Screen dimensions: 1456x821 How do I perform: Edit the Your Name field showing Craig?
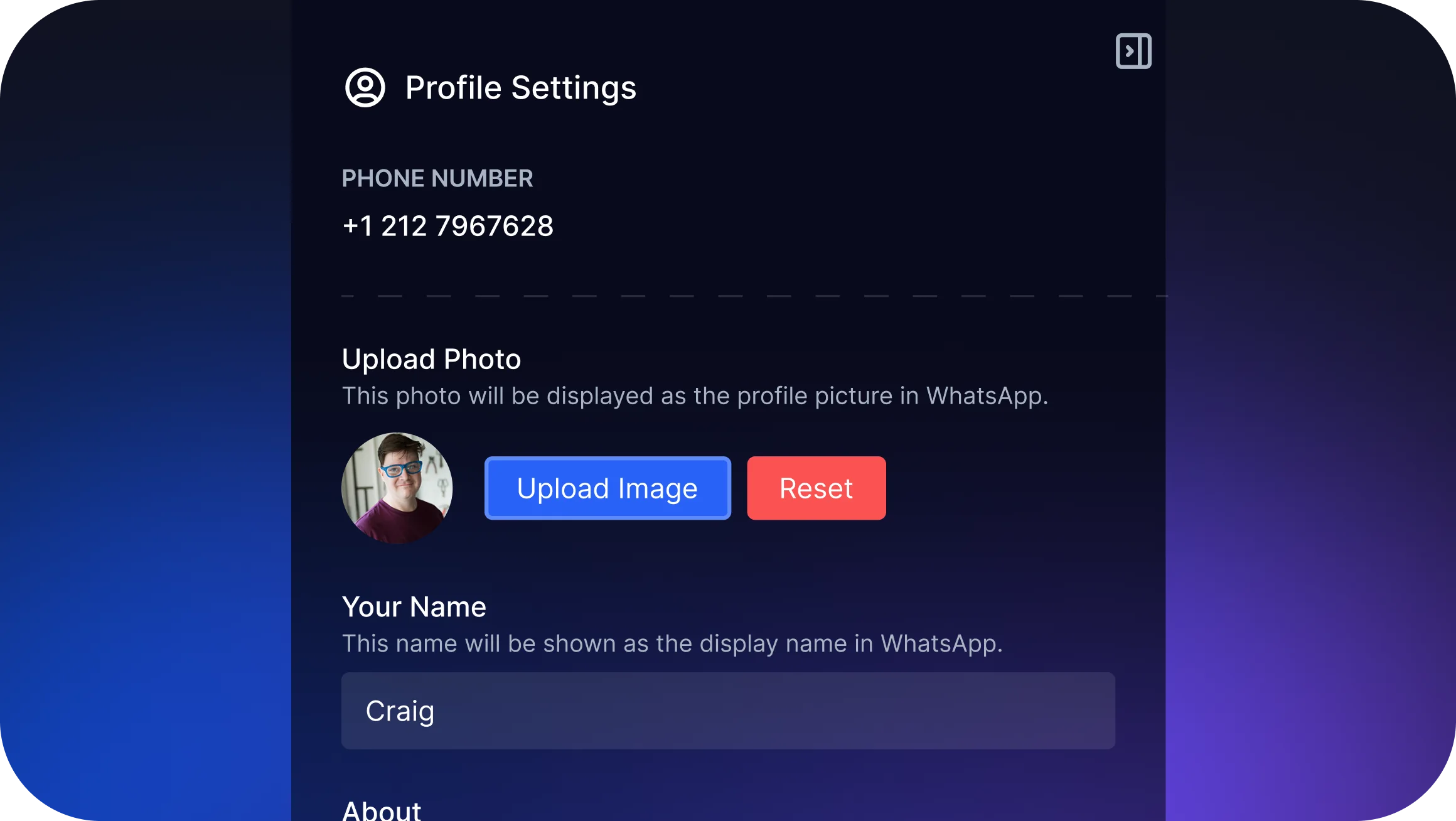coord(728,711)
